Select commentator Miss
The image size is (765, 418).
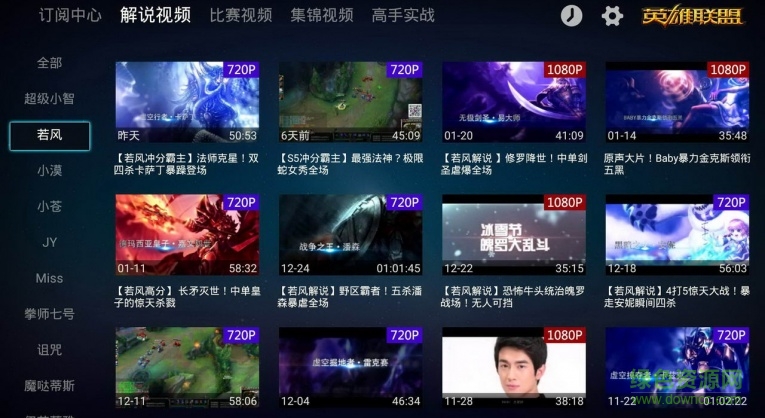click(x=49, y=279)
